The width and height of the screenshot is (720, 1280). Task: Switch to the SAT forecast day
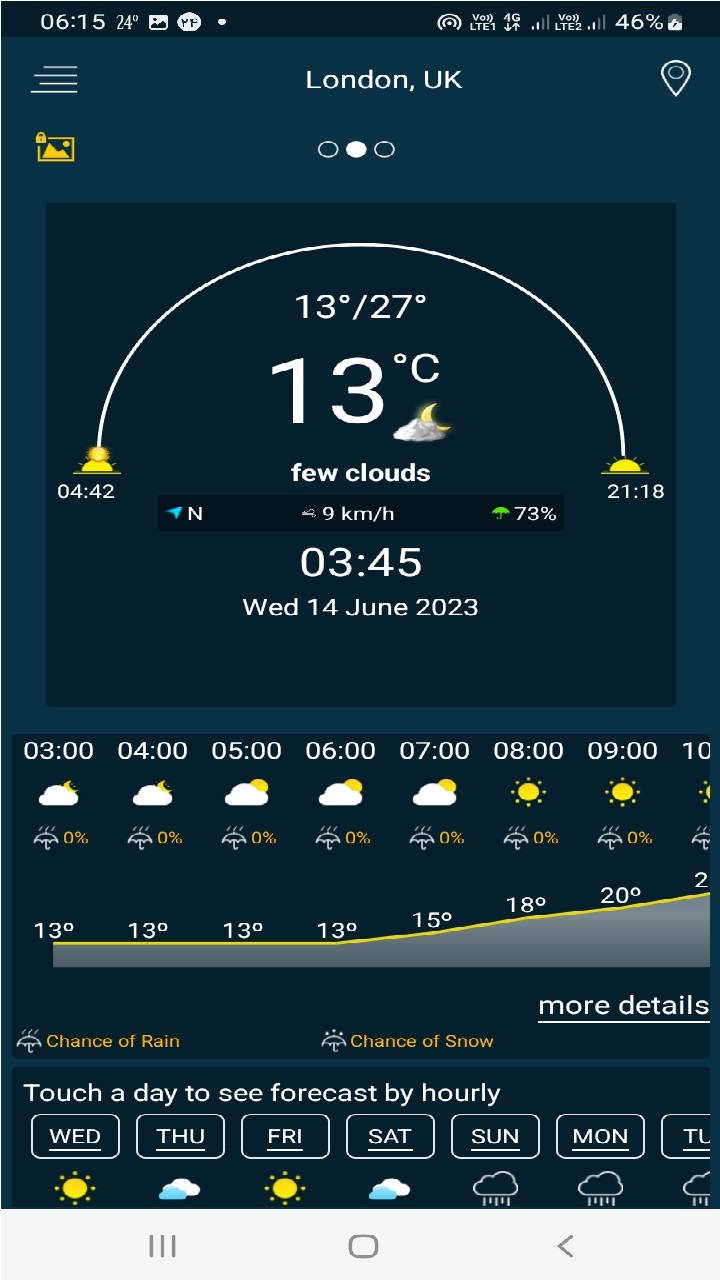point(390,1135)
